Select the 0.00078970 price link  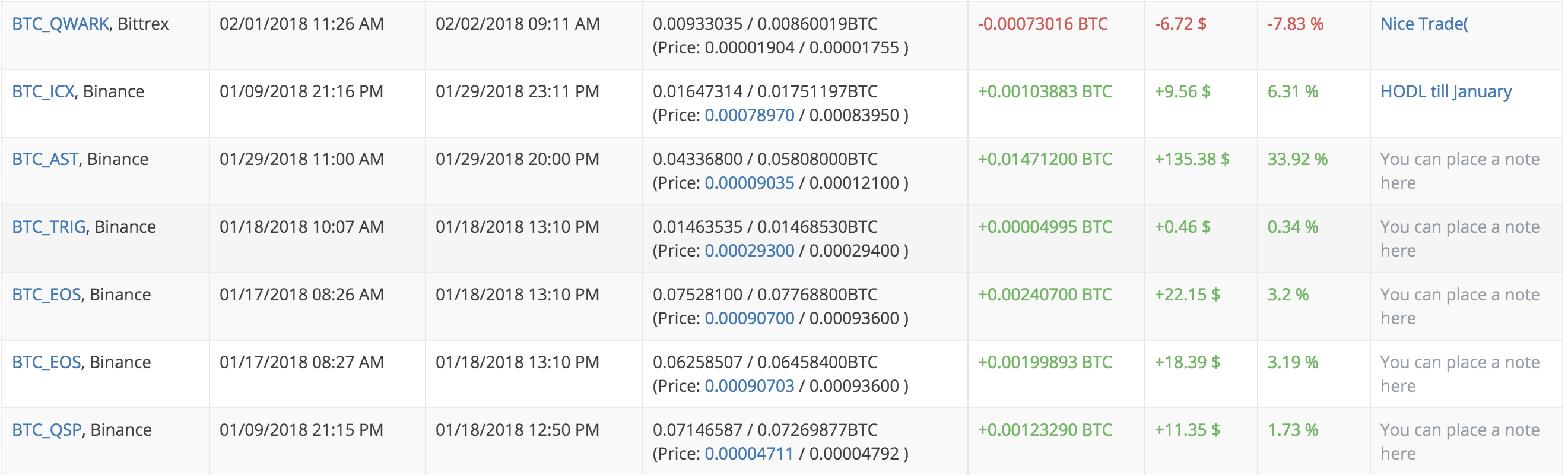coord(749,116)
